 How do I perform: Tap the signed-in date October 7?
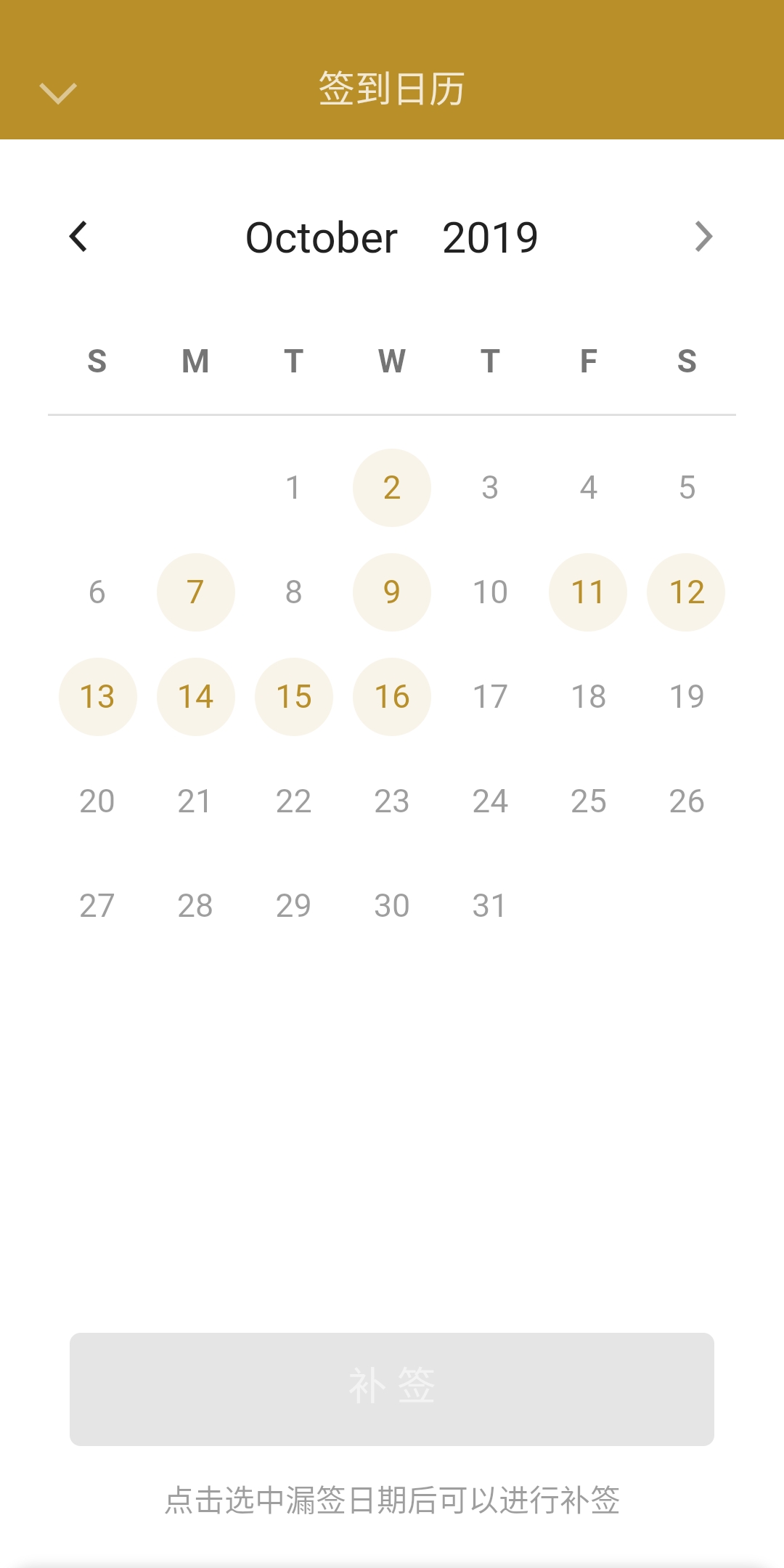tap(195, 592)
